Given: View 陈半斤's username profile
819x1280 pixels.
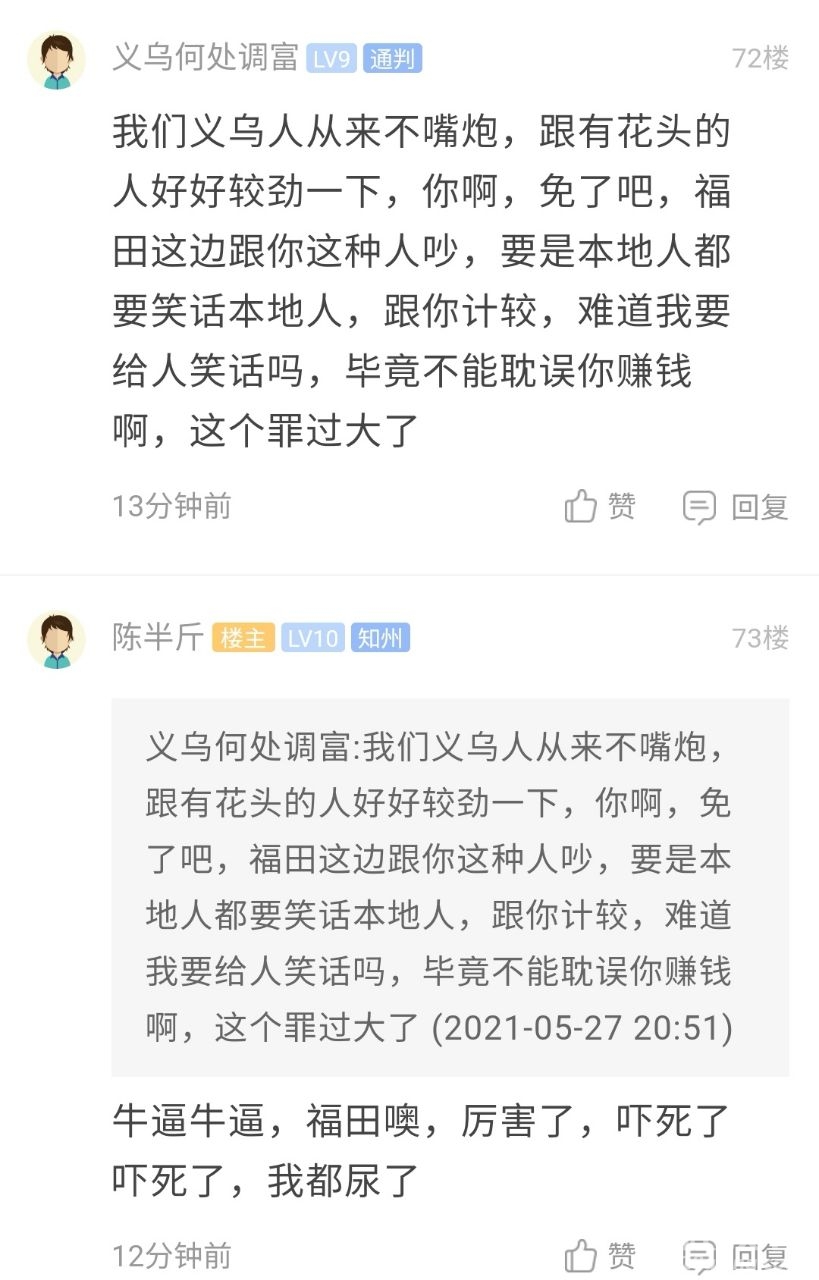Looking at the screenshot, I should click(x=158, y=638).
